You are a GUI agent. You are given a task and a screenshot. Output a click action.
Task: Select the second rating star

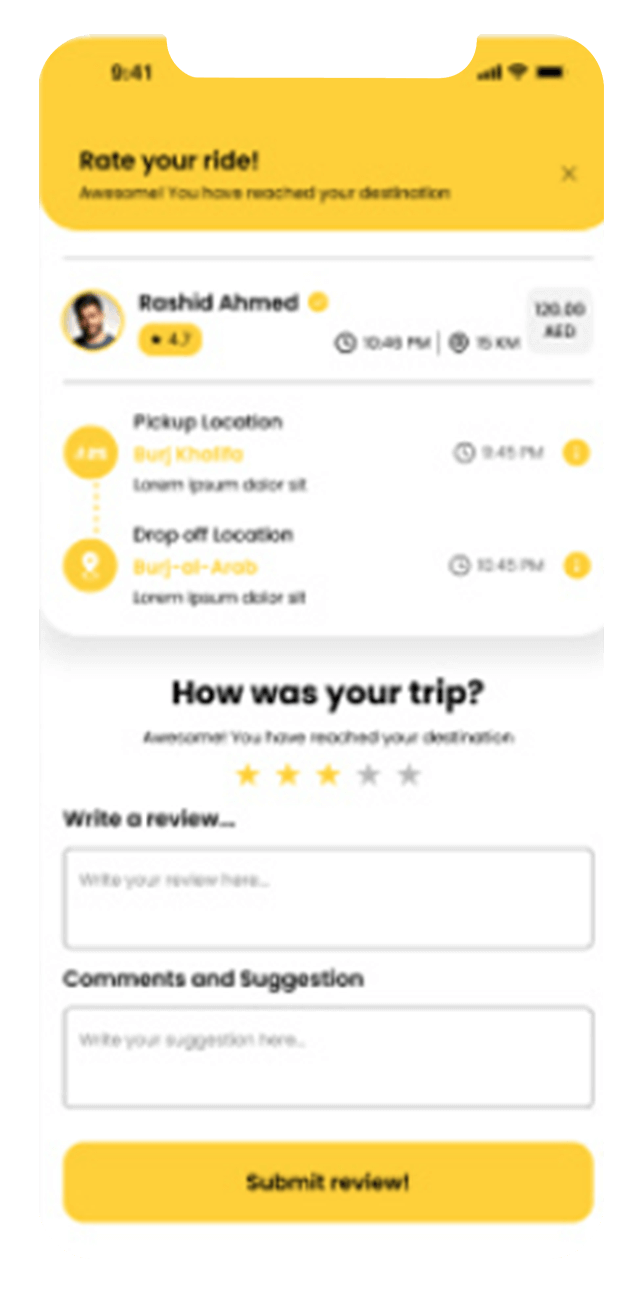pyautogui.click(x=288, y=775)
